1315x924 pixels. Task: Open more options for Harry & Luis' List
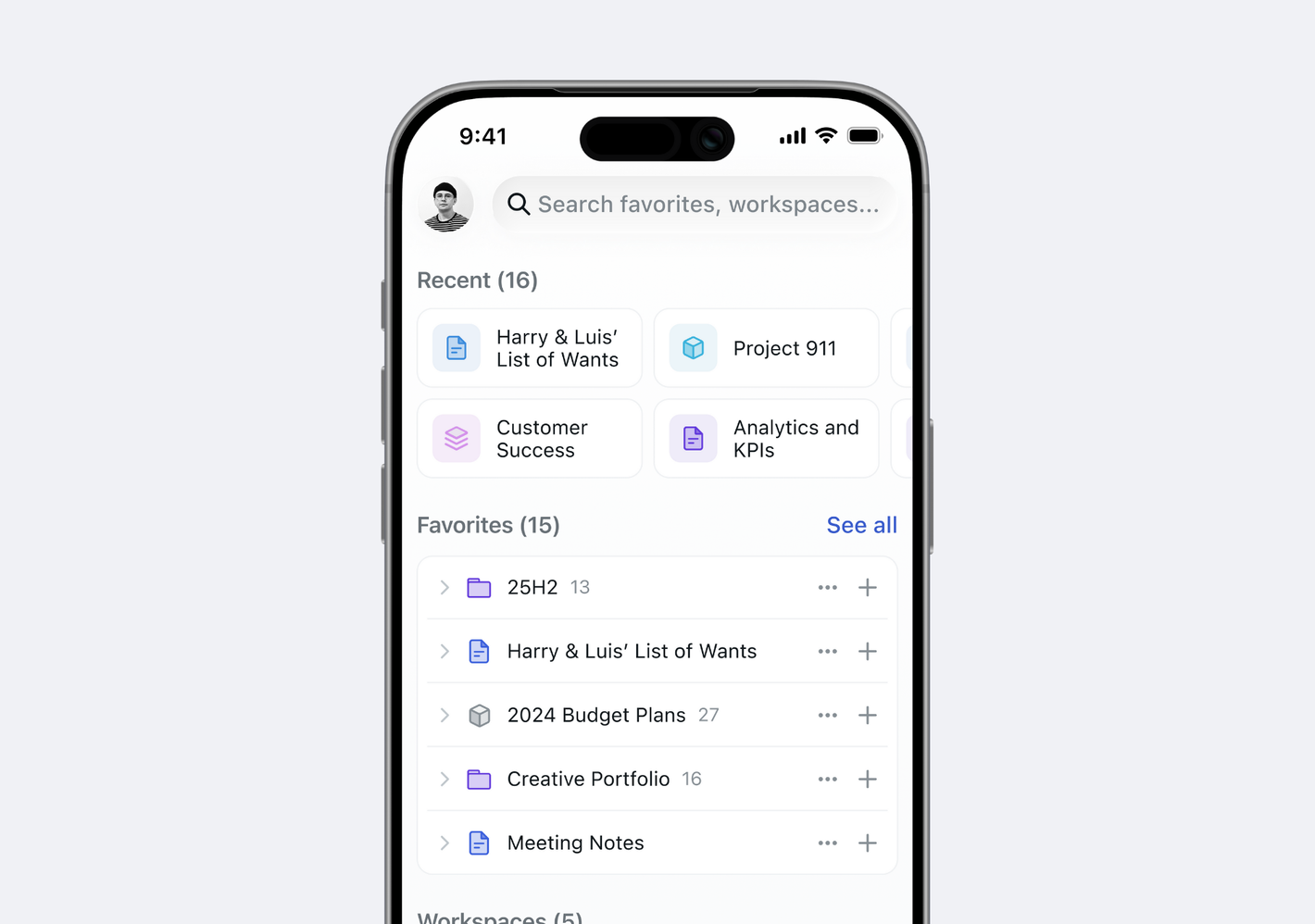click(827, 652)
